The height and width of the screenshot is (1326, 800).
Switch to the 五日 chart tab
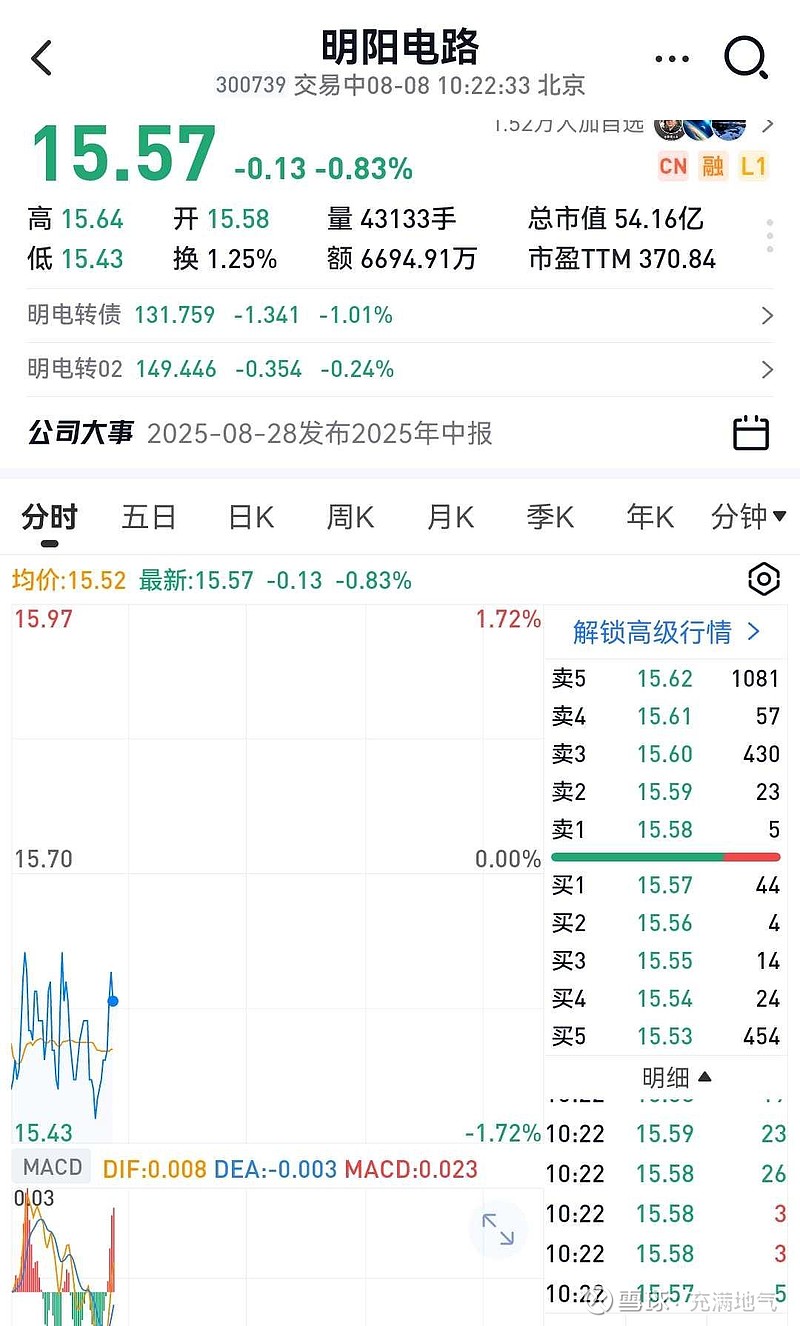pyautogui.click(x=149, y=517)
